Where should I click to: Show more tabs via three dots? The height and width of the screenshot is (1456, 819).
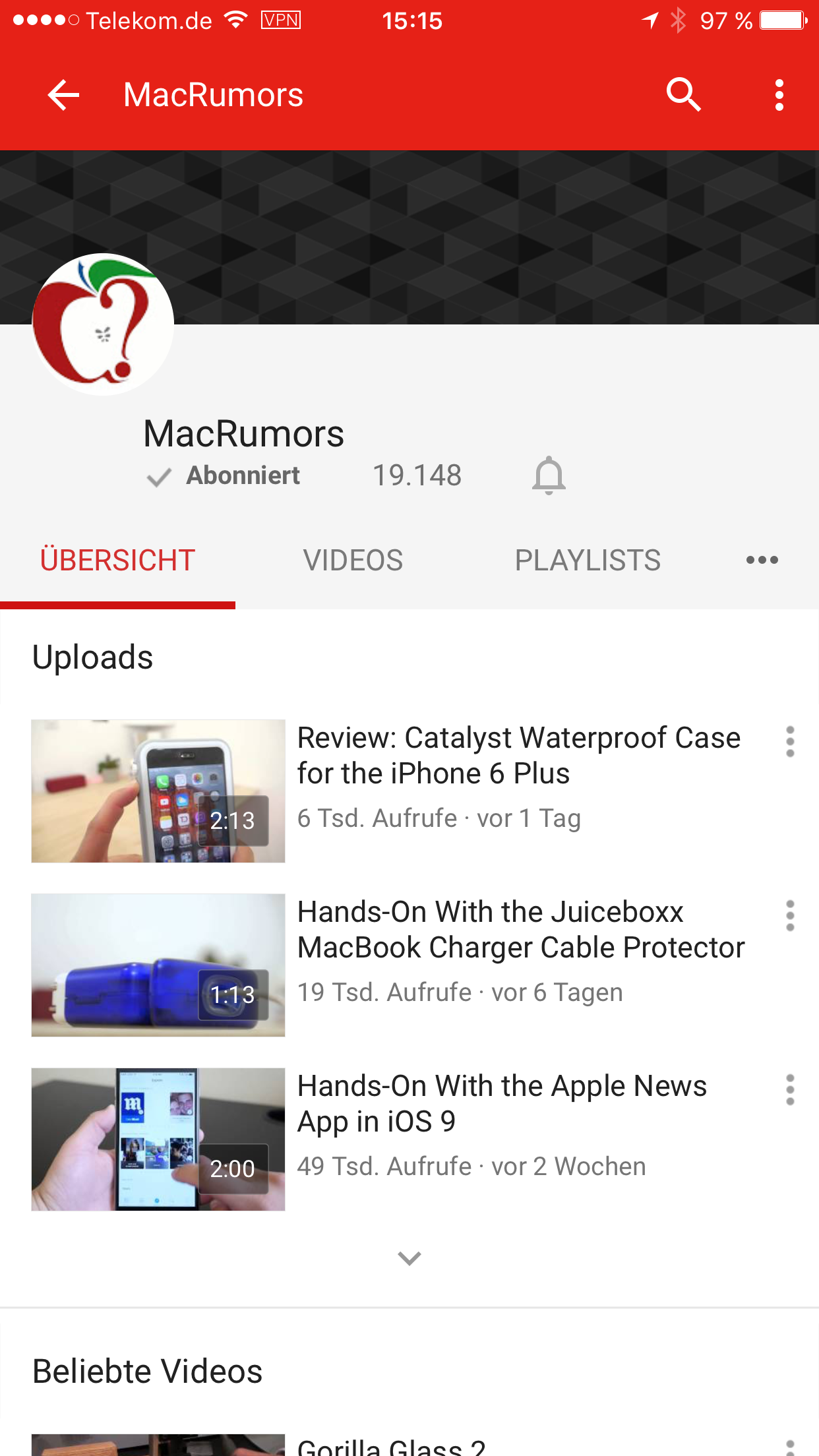[x=762, y=561]
